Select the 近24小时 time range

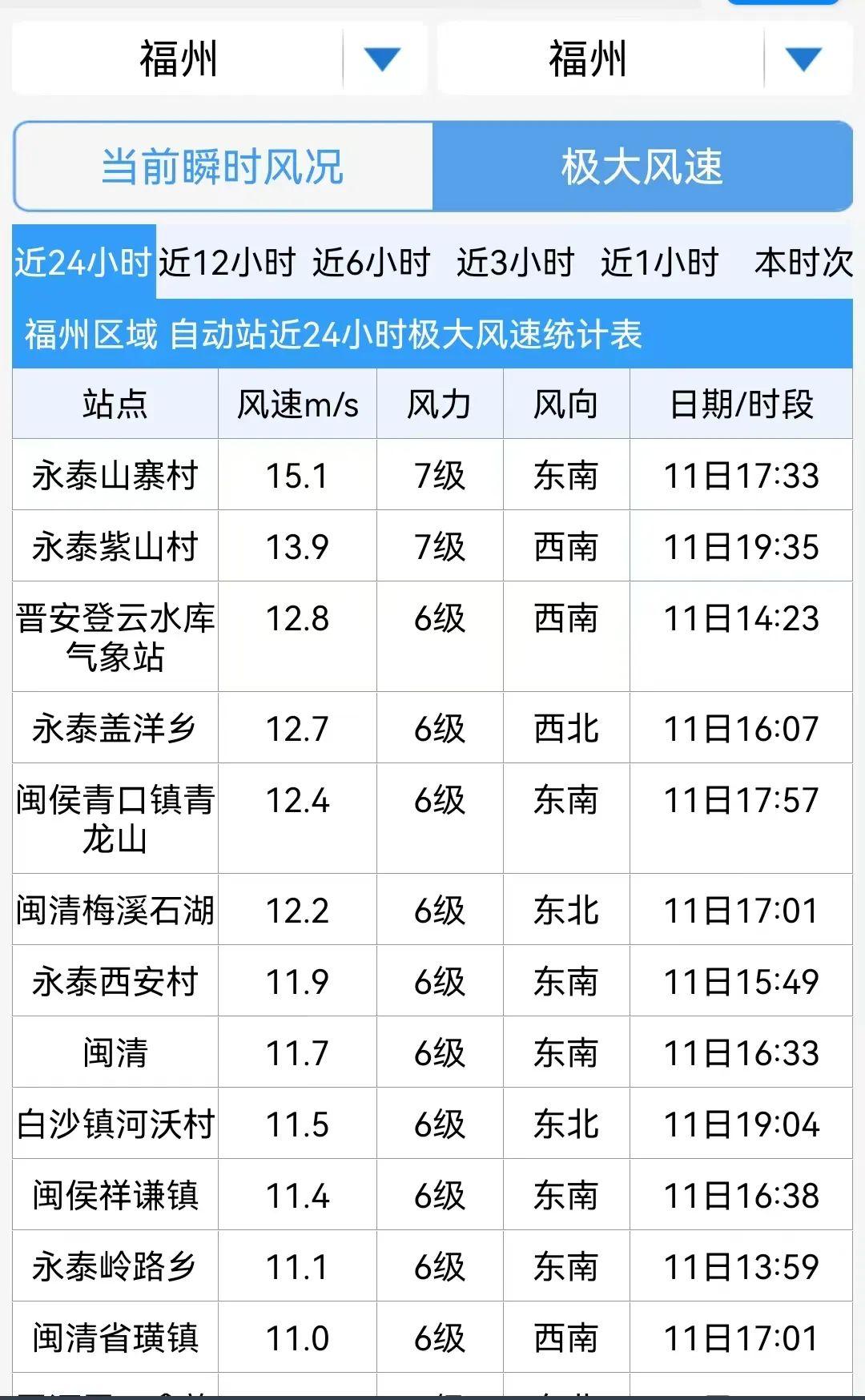coord(83,263)
